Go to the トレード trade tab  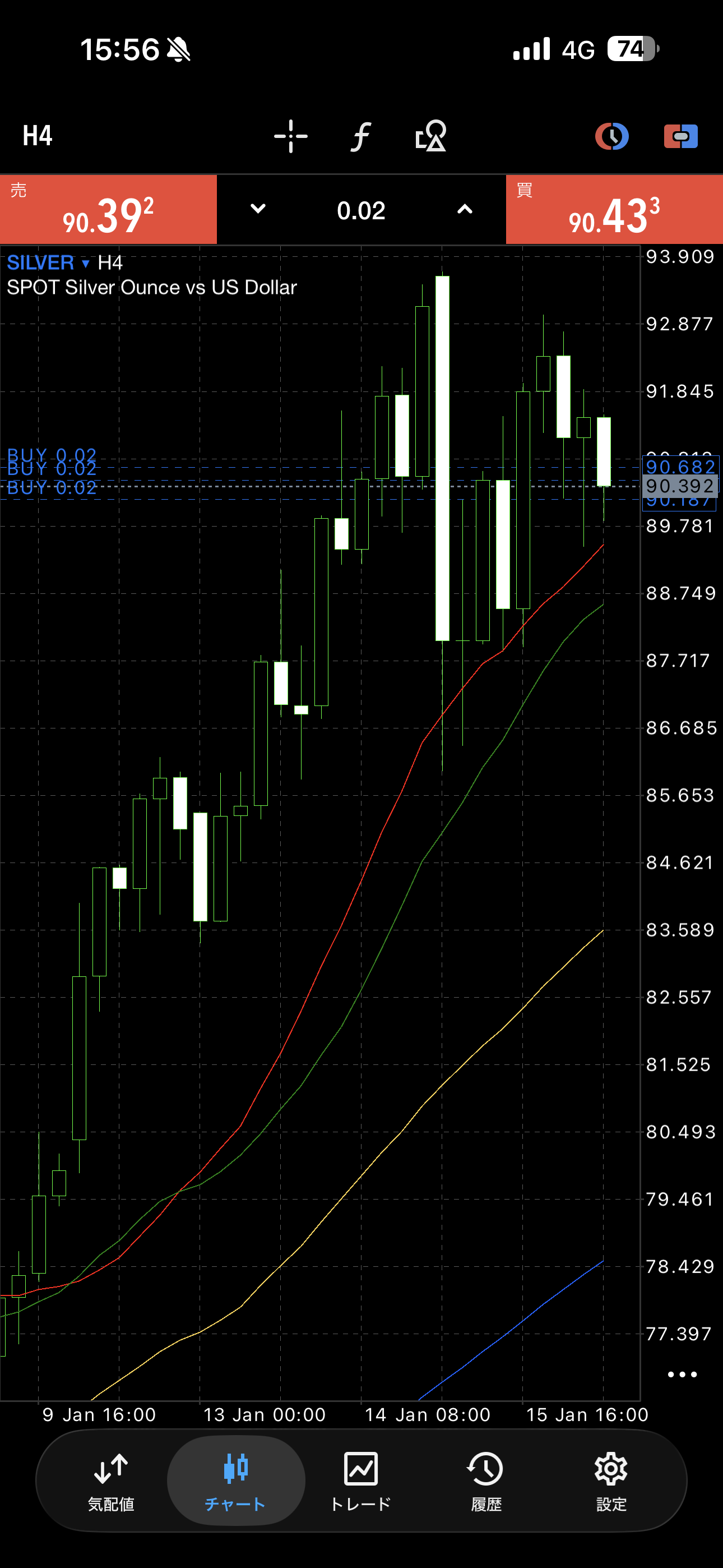pyautogui.click(x=361, y=1481)
